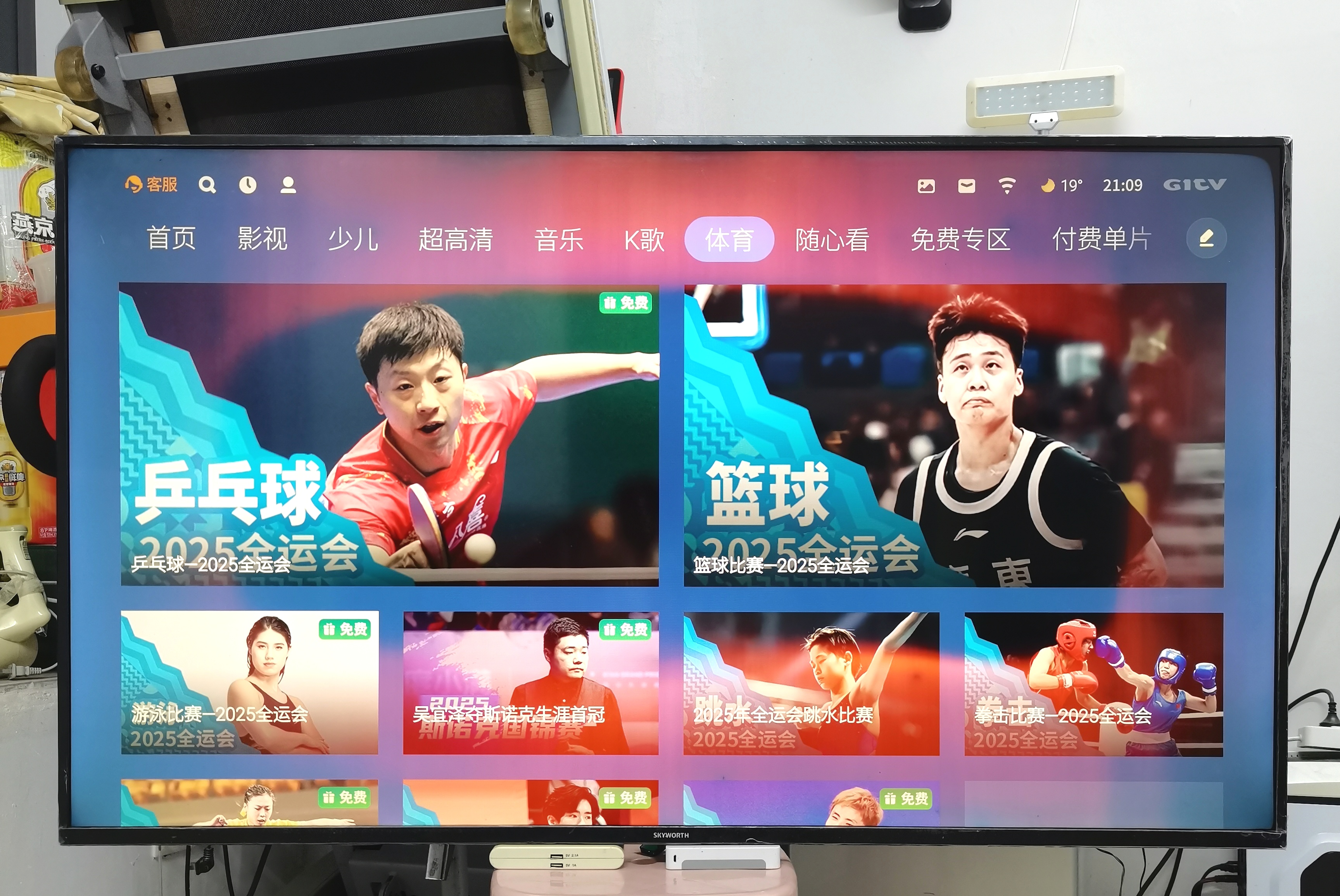Viewport: 1340px width, 896px height.
Task: Switch to the 少儿 tab
Action: (x=353, y=239)
